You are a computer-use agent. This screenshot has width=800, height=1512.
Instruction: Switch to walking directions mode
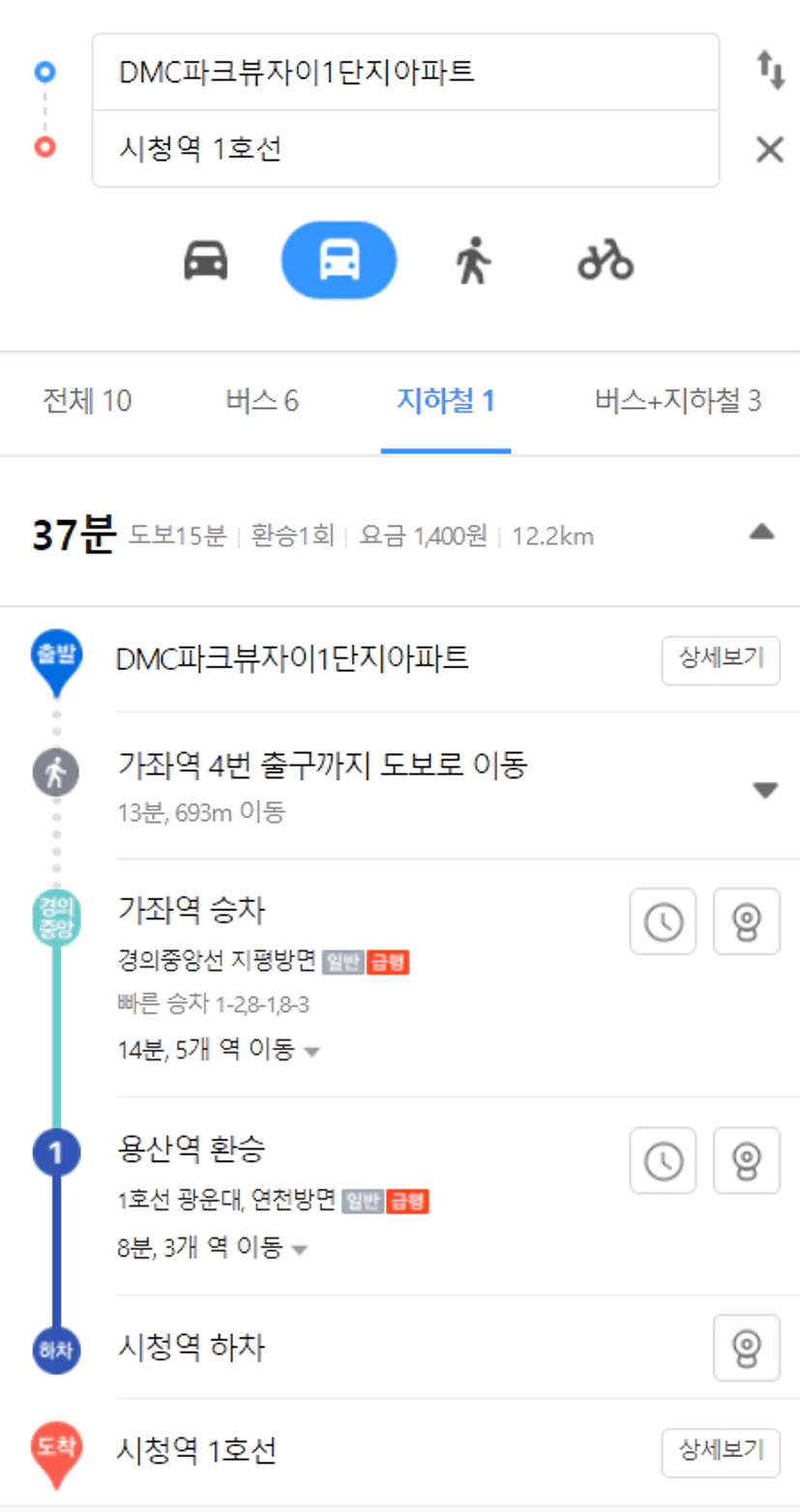pyautogui.click(x=473, y=260)
